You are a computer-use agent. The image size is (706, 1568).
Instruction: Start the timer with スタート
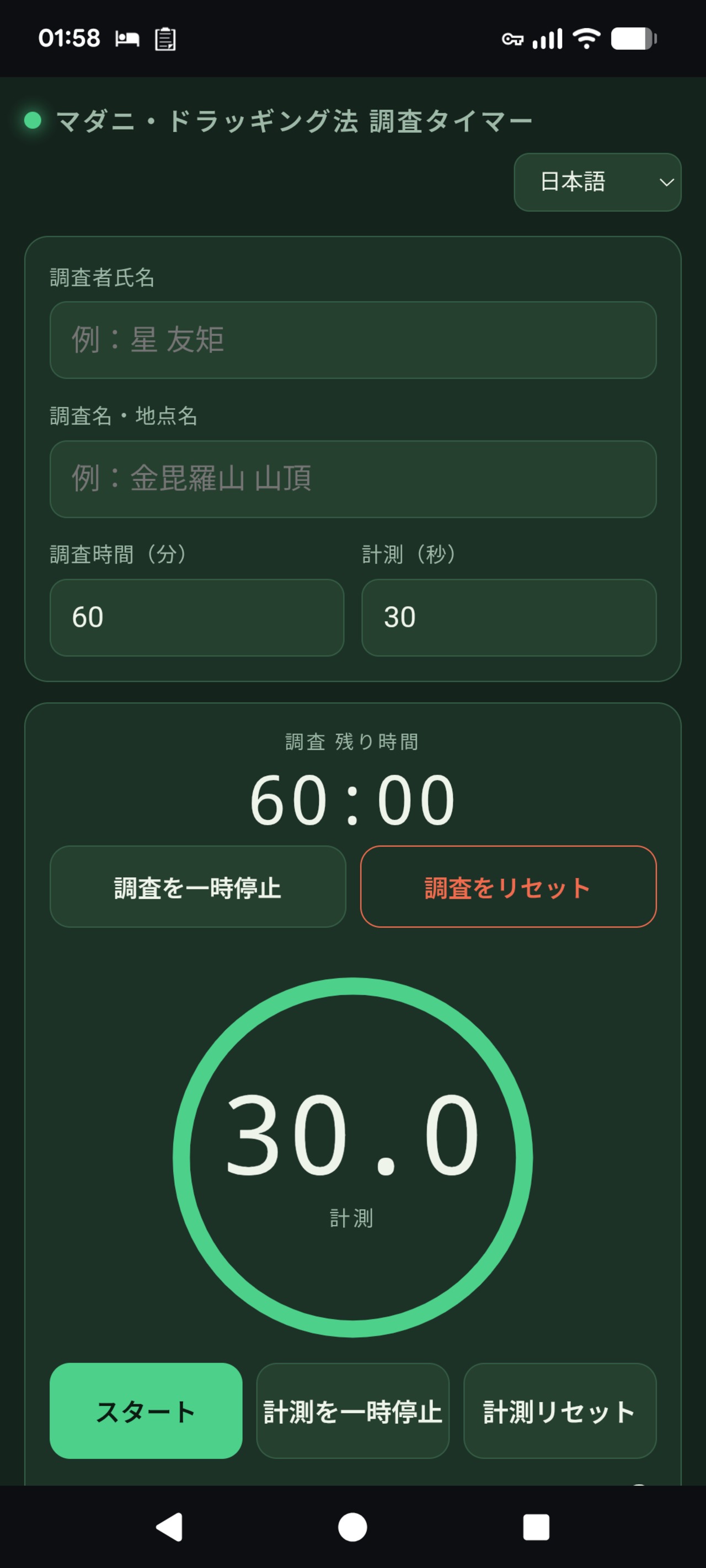(146, 1411)
